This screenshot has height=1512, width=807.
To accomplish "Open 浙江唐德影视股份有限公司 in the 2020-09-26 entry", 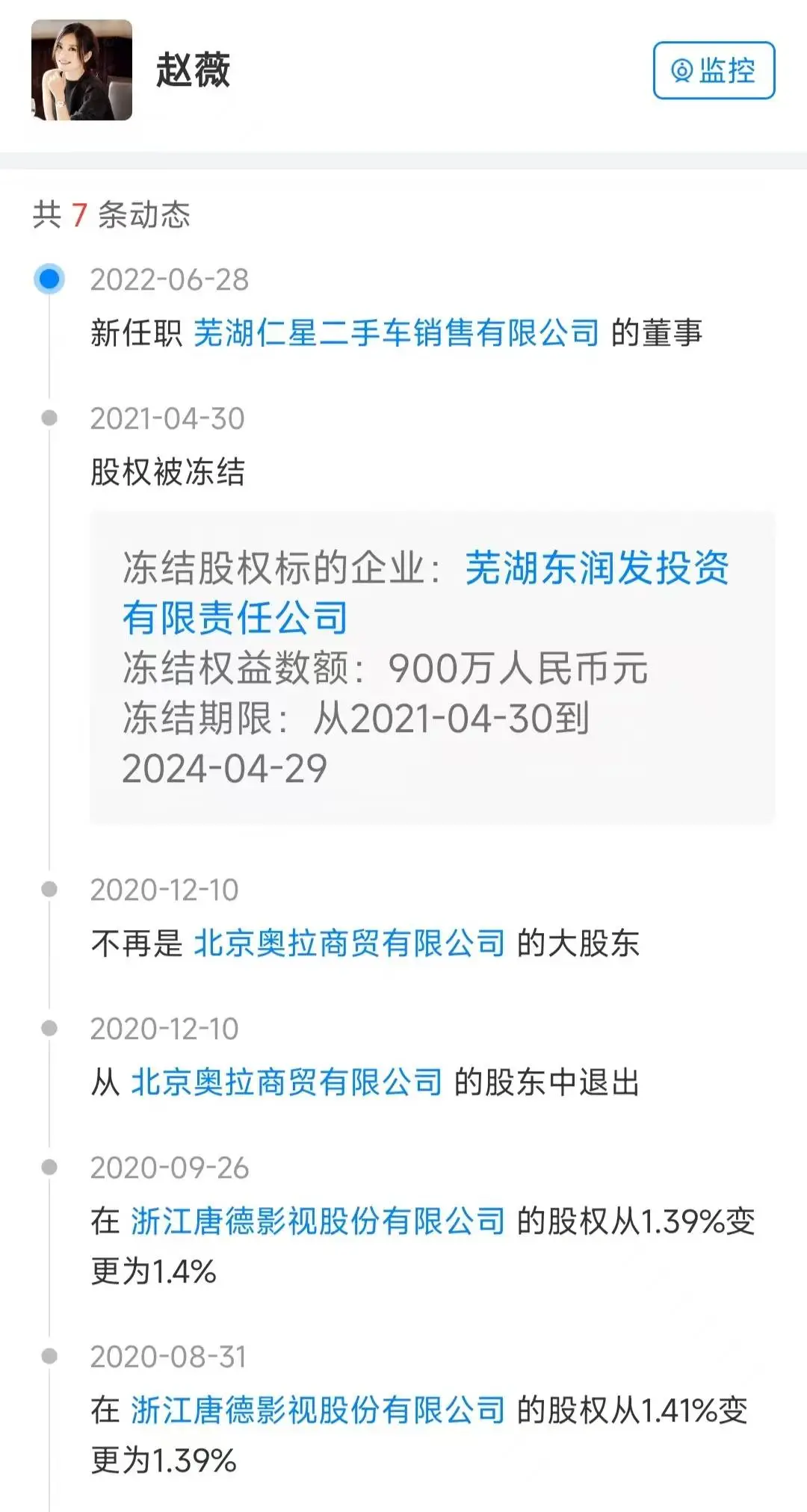I will (318, 1221).
